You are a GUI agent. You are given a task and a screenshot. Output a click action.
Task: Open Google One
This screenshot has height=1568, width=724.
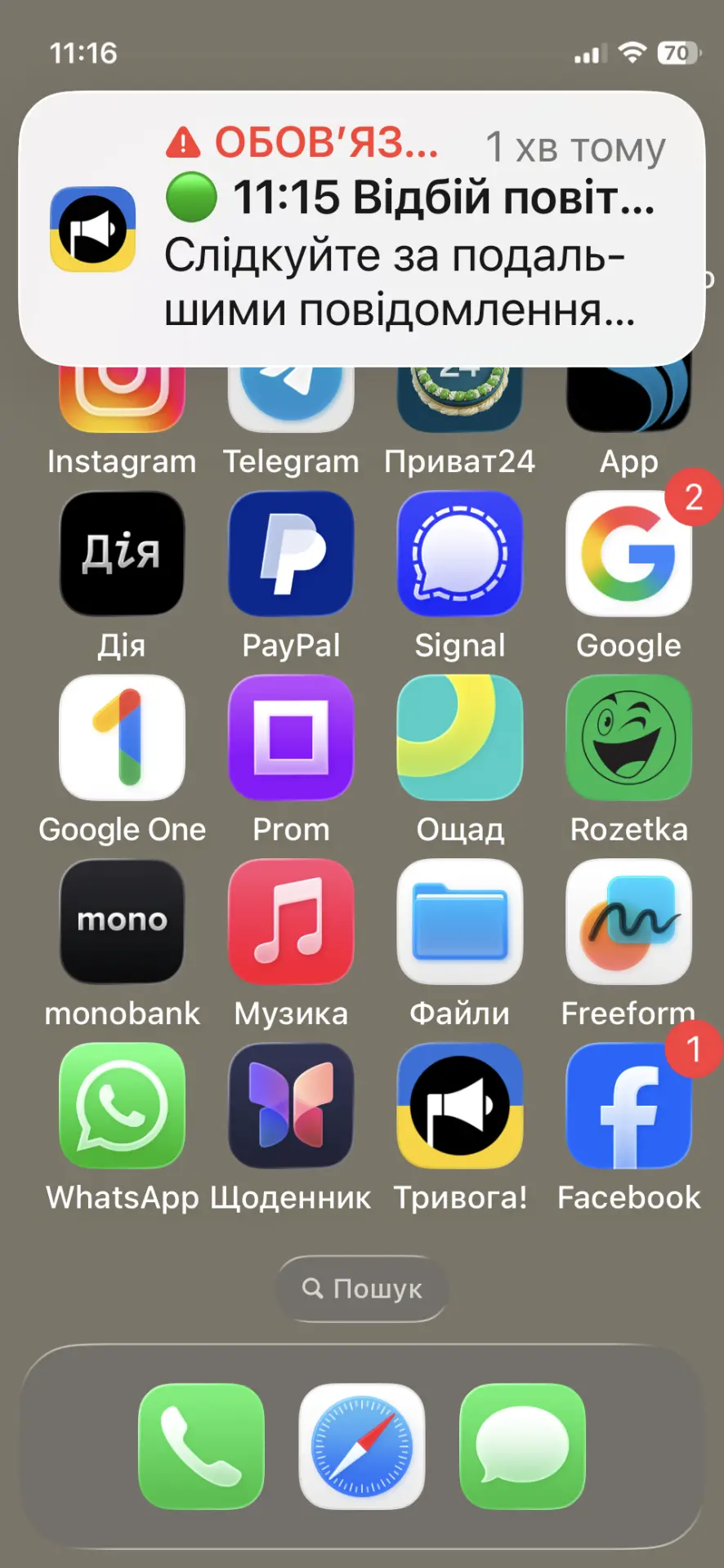(x=122, y=737)
